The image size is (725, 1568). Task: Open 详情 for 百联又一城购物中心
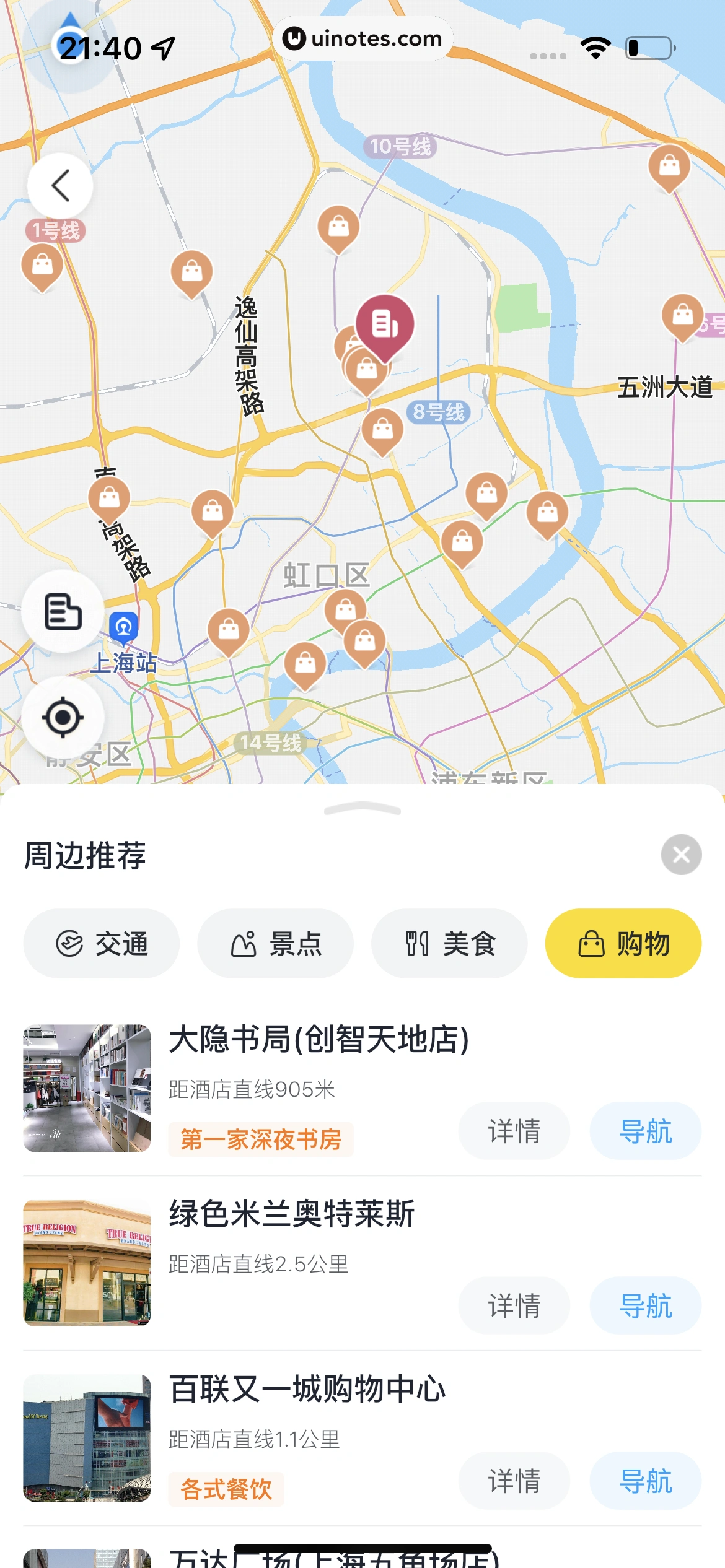coord(514,1481)
